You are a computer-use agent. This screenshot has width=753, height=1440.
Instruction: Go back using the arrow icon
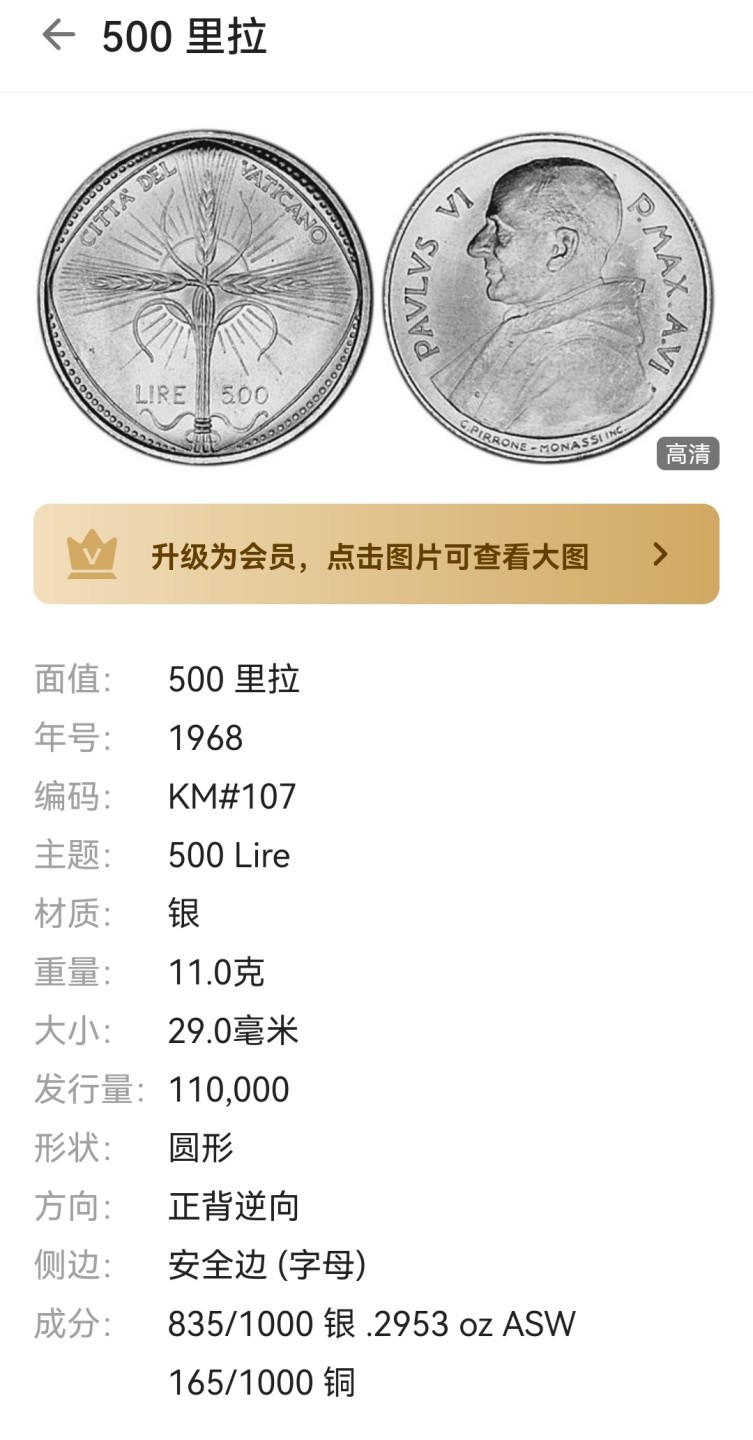pyautogui.click(x=58, y=37)
